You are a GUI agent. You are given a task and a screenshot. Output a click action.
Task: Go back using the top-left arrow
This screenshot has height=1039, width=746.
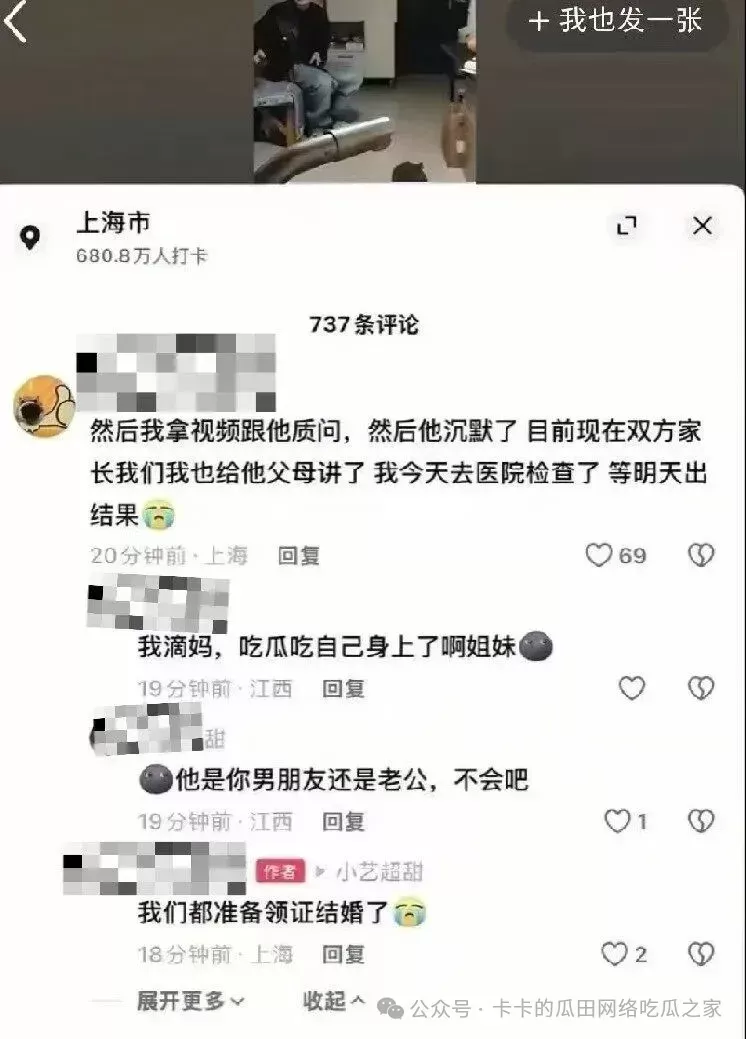16,22
